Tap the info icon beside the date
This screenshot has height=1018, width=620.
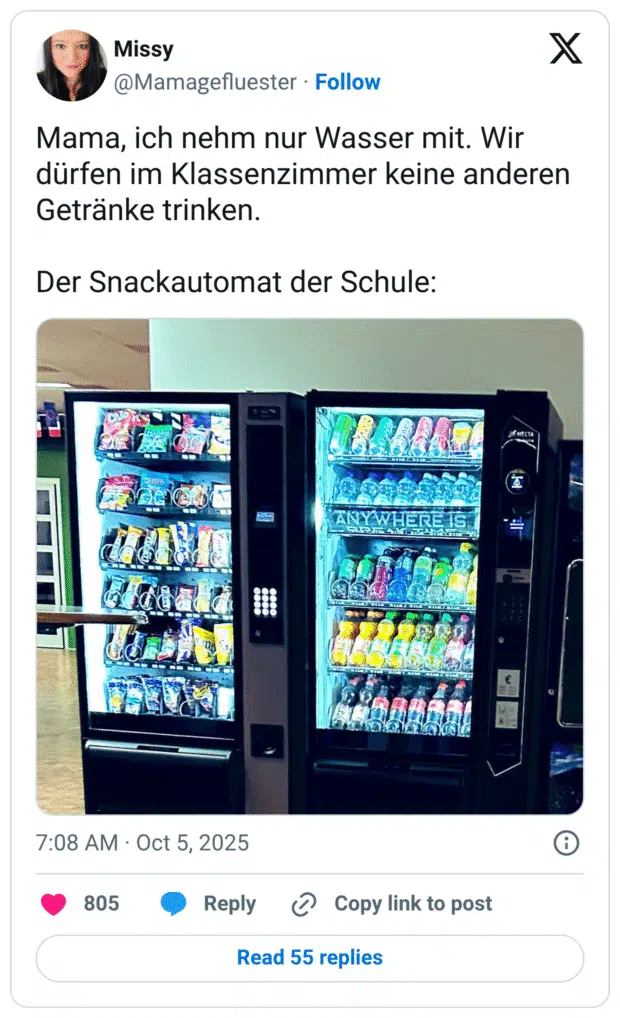[x=566, y=843]
